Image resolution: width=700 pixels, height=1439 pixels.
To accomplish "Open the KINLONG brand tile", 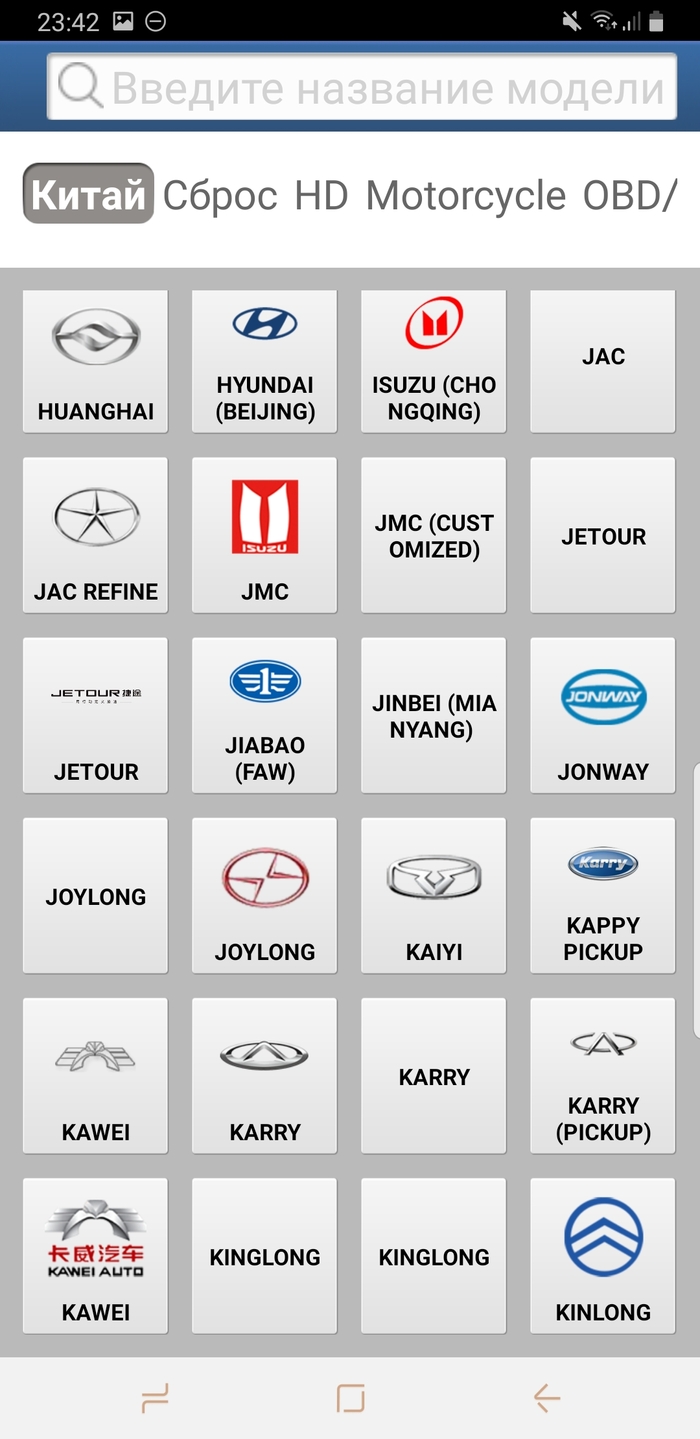I will coord(603,1255).
